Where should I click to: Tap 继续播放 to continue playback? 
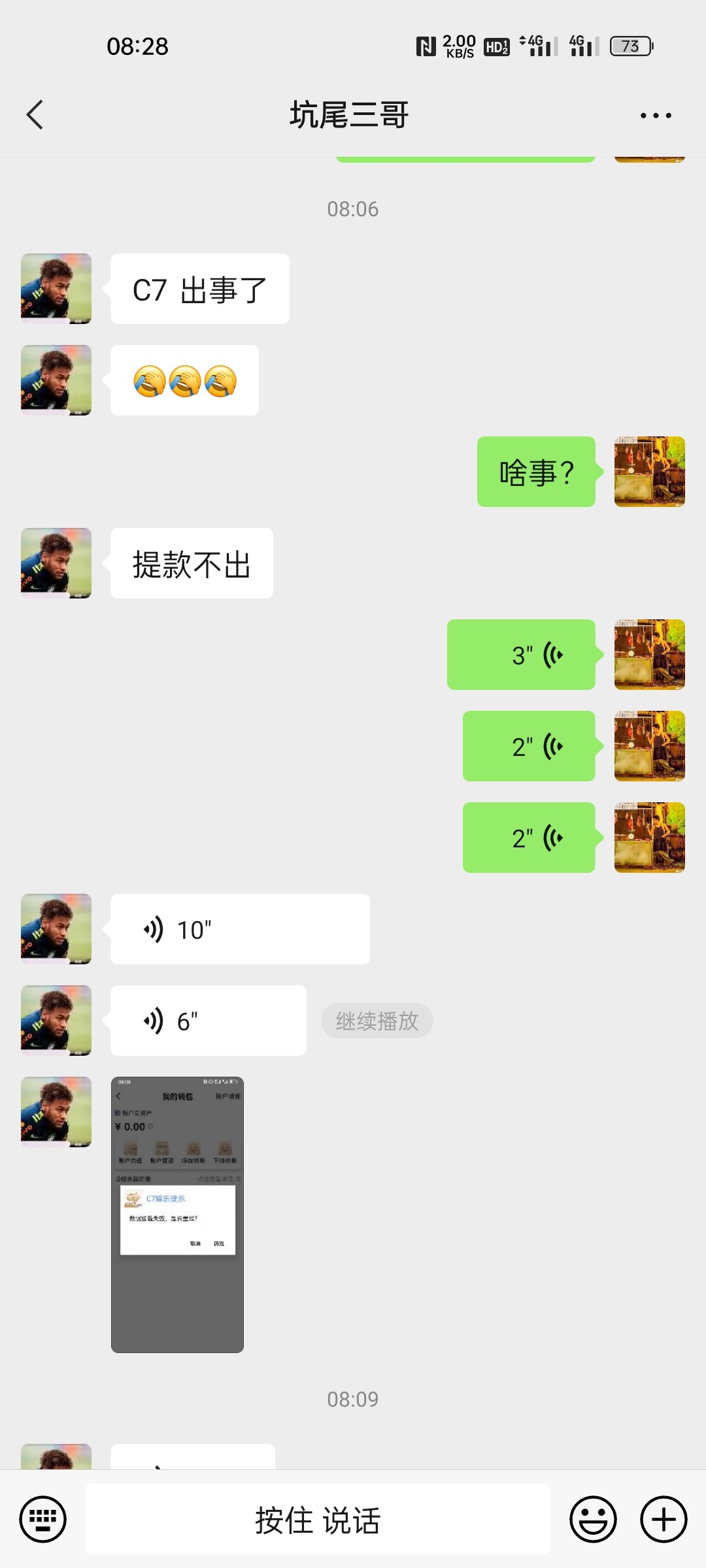[x=377, y=1021]
